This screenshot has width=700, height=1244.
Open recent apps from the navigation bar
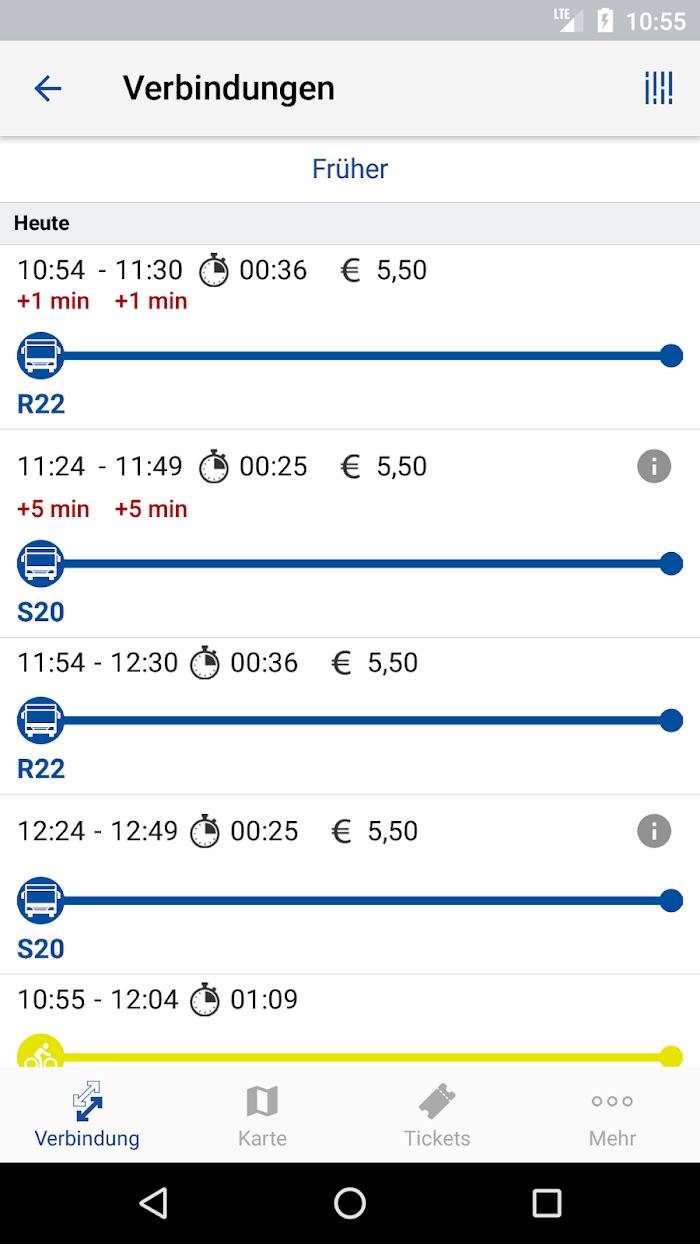[x=547, y=1203]
